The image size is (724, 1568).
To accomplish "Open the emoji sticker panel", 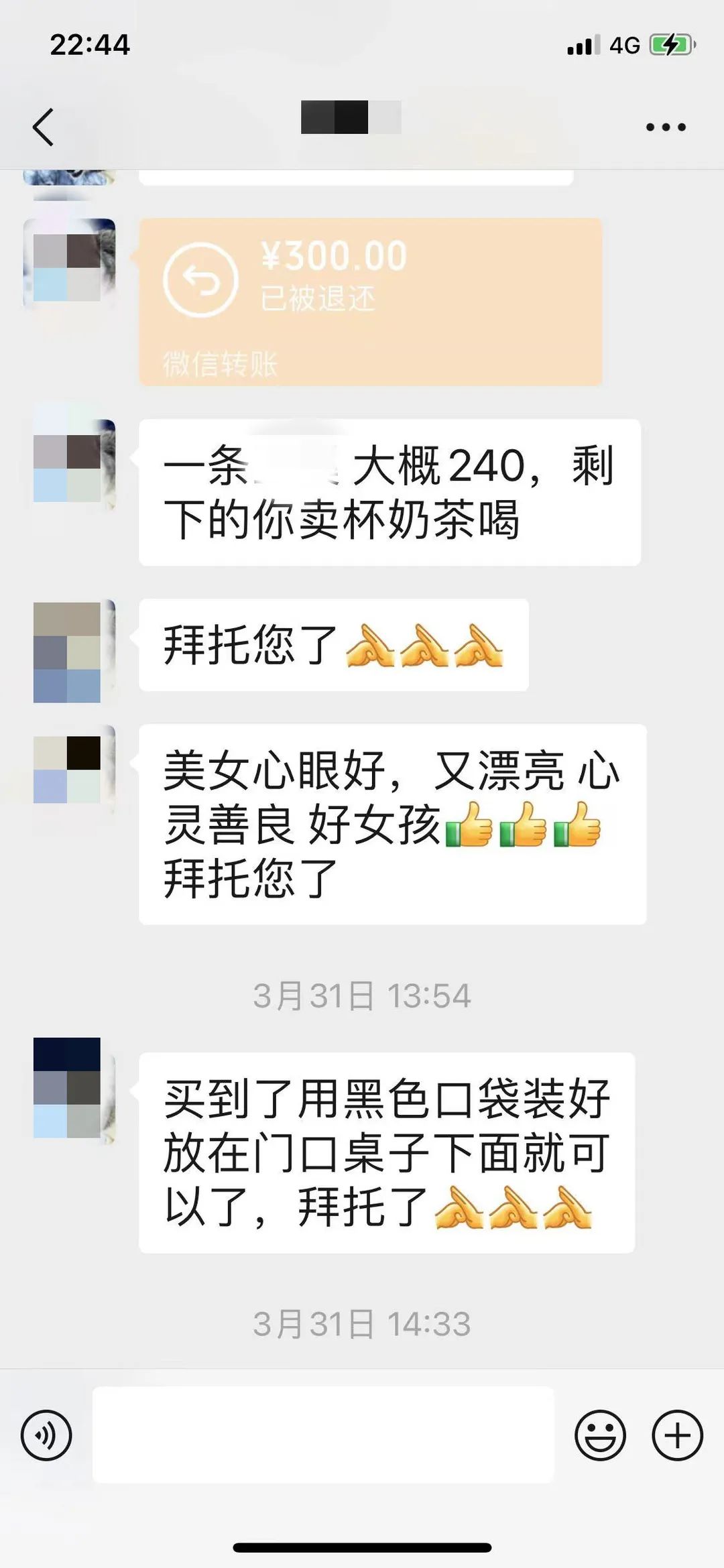I will [x=600, y=1435].
